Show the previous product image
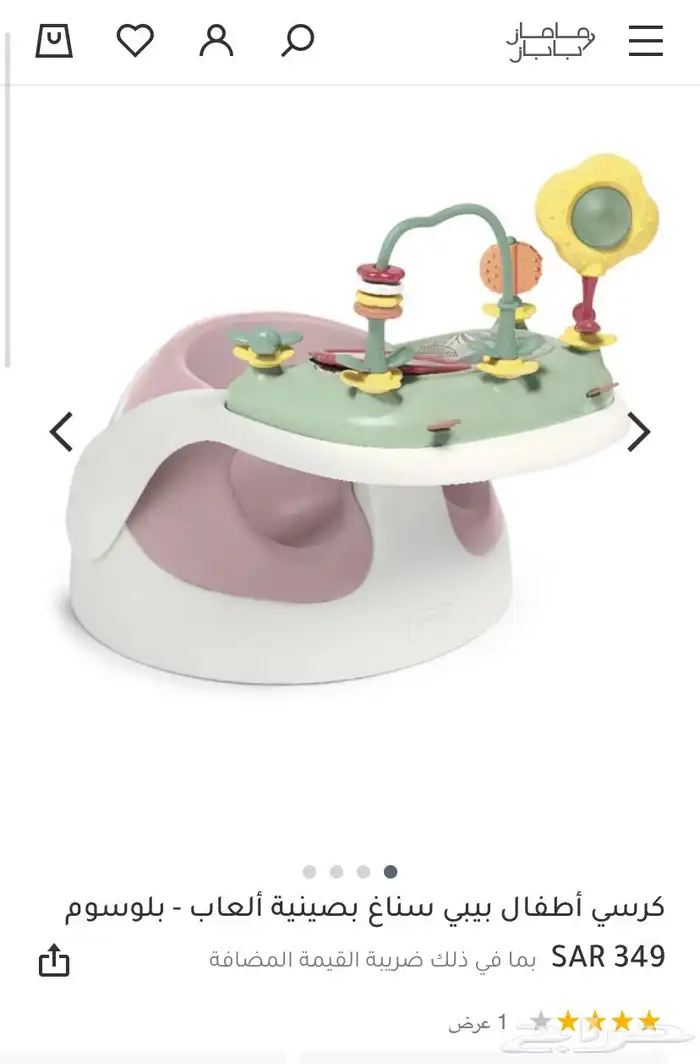Viewport: 700px width, 1064px height. point(62,432)
